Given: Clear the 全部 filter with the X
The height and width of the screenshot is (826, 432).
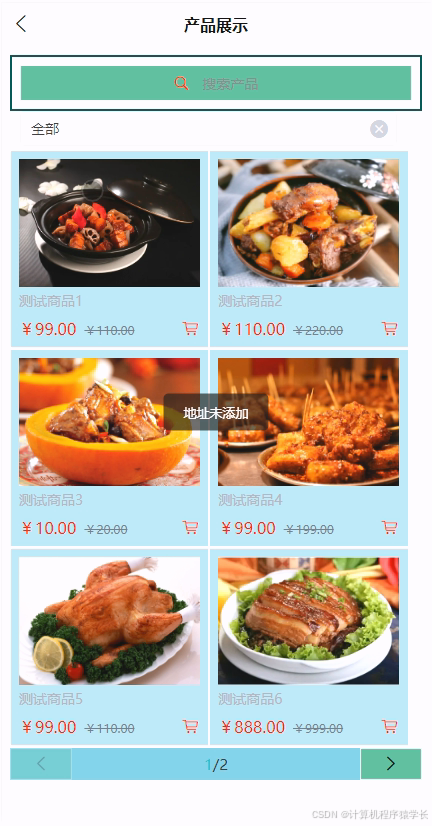Looking at the screenshot, I should pos(379,129).
